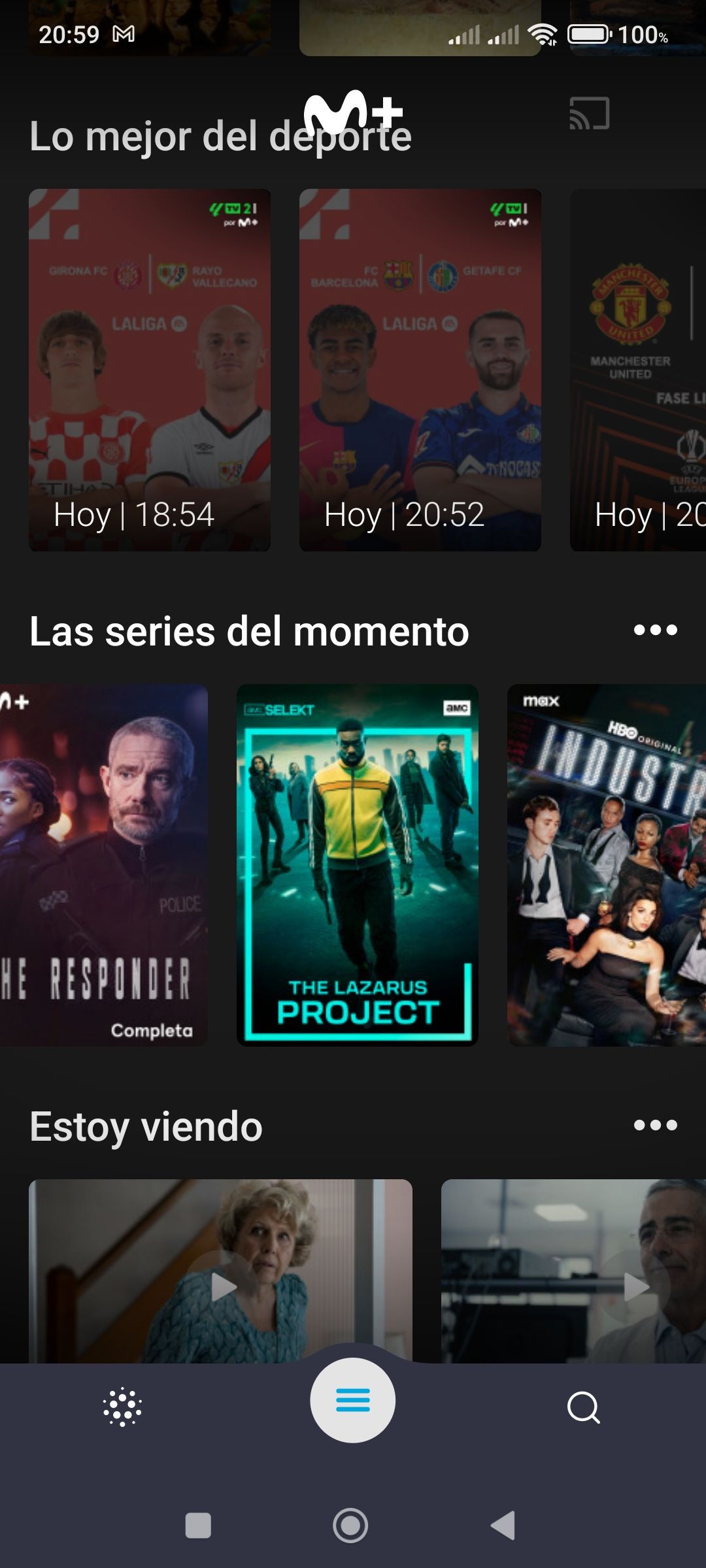
Task: Open The Responder series
Action: [x=105, y=865]
